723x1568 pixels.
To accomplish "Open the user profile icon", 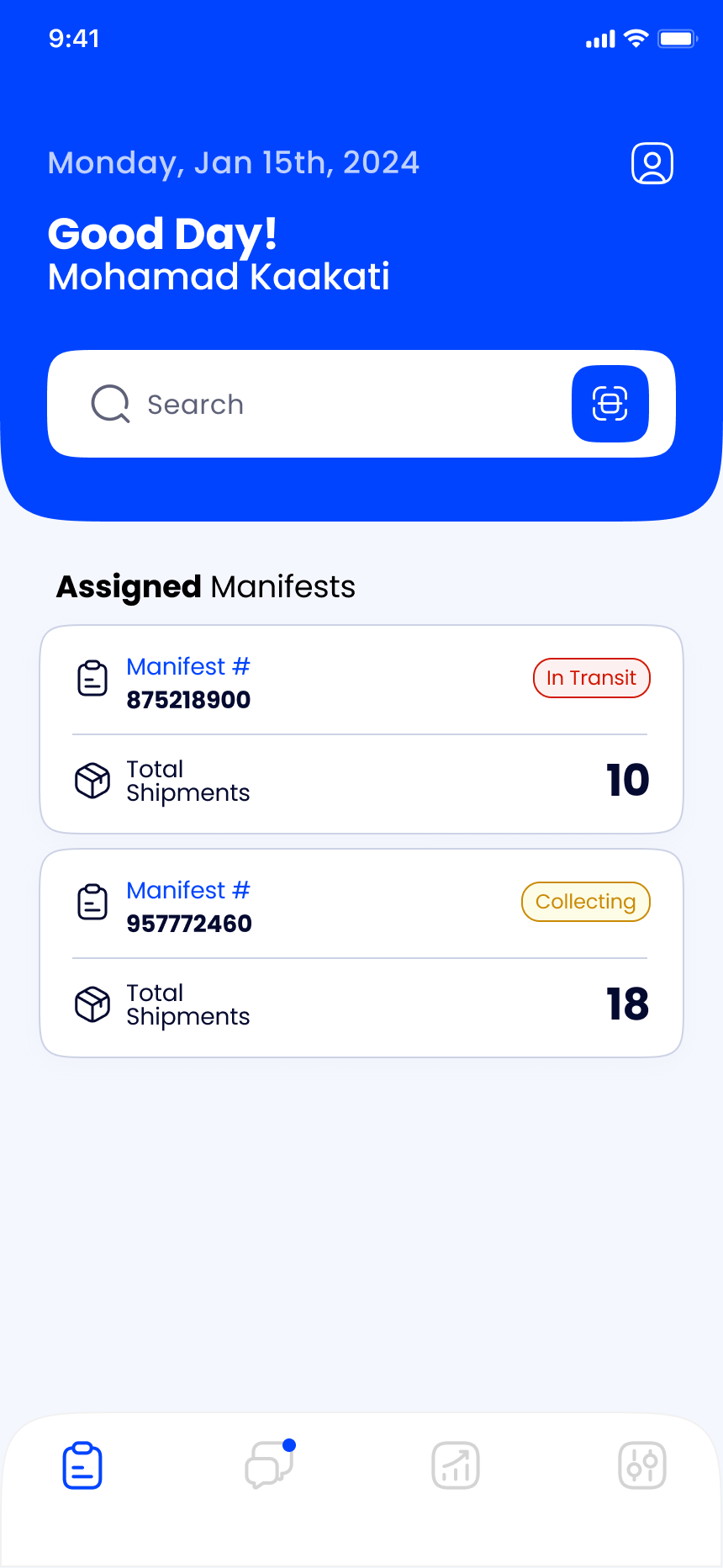I will click(x=652, y=163).
